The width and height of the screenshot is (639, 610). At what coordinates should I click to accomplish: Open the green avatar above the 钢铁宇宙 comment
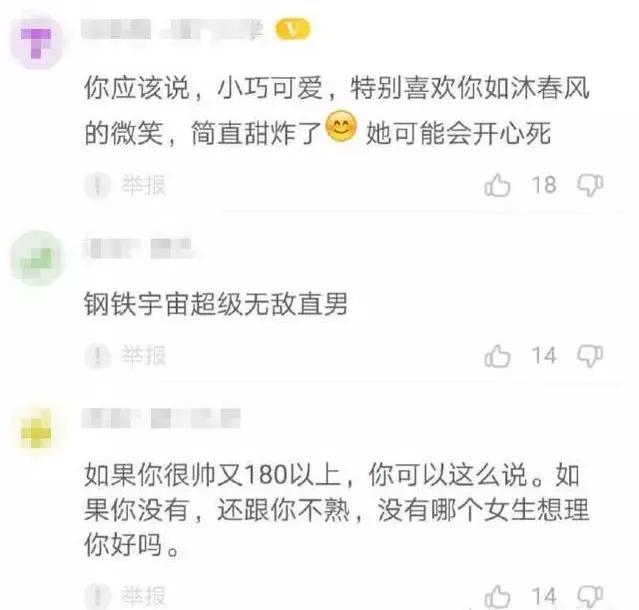tap(38, 261)
